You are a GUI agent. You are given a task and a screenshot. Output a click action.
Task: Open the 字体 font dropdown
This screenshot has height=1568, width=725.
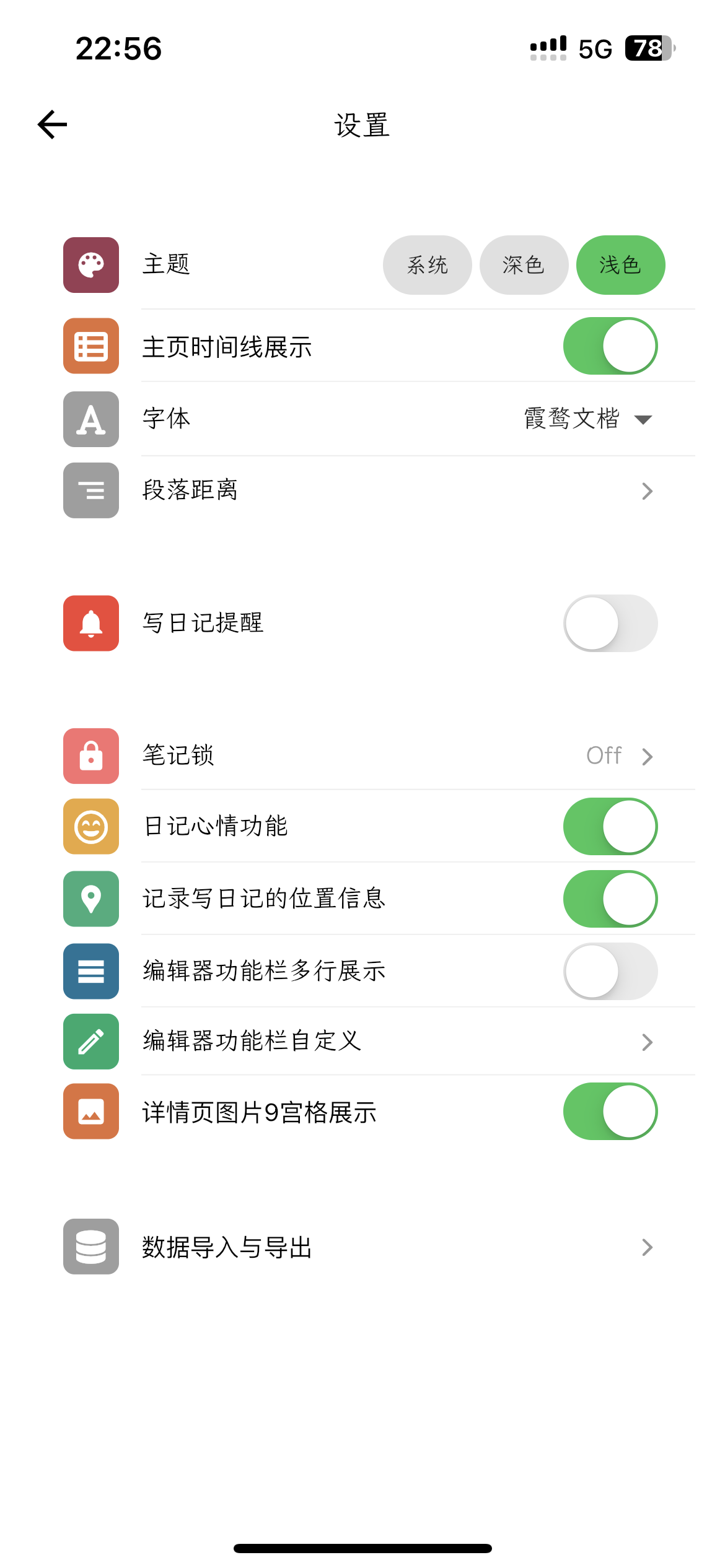[588, 419]
